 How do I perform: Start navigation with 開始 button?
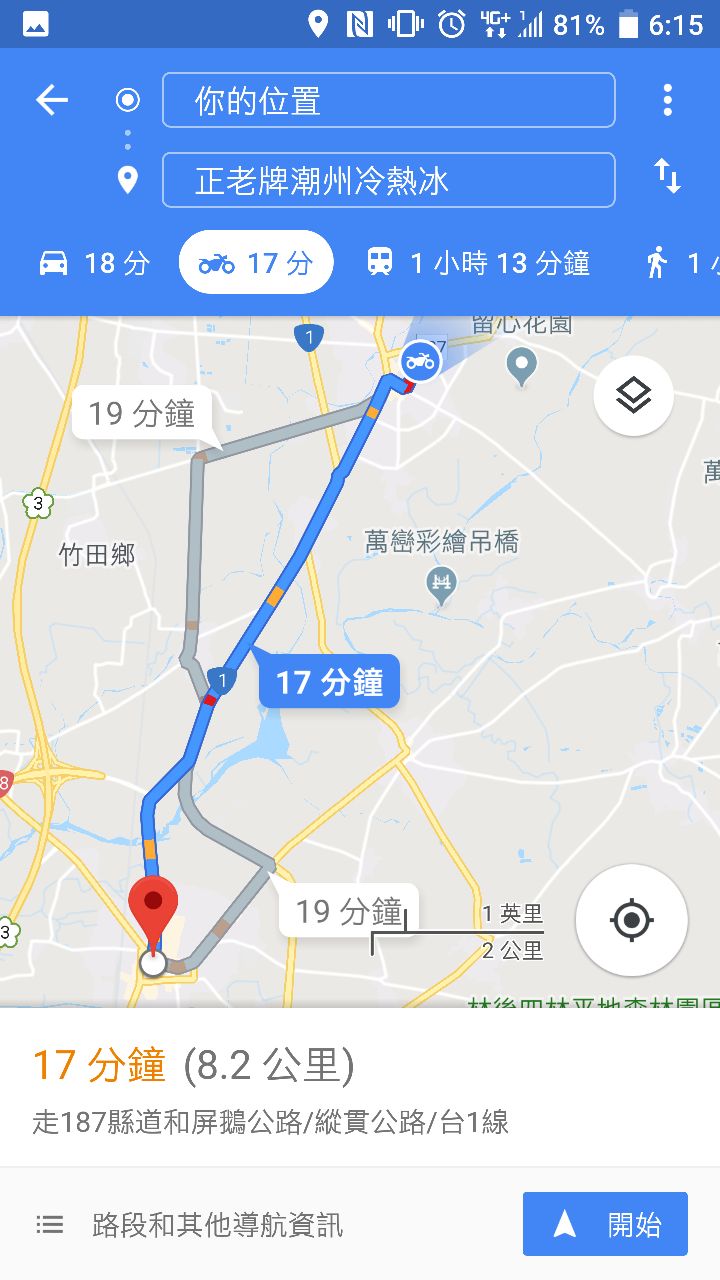coord(605,1224)
